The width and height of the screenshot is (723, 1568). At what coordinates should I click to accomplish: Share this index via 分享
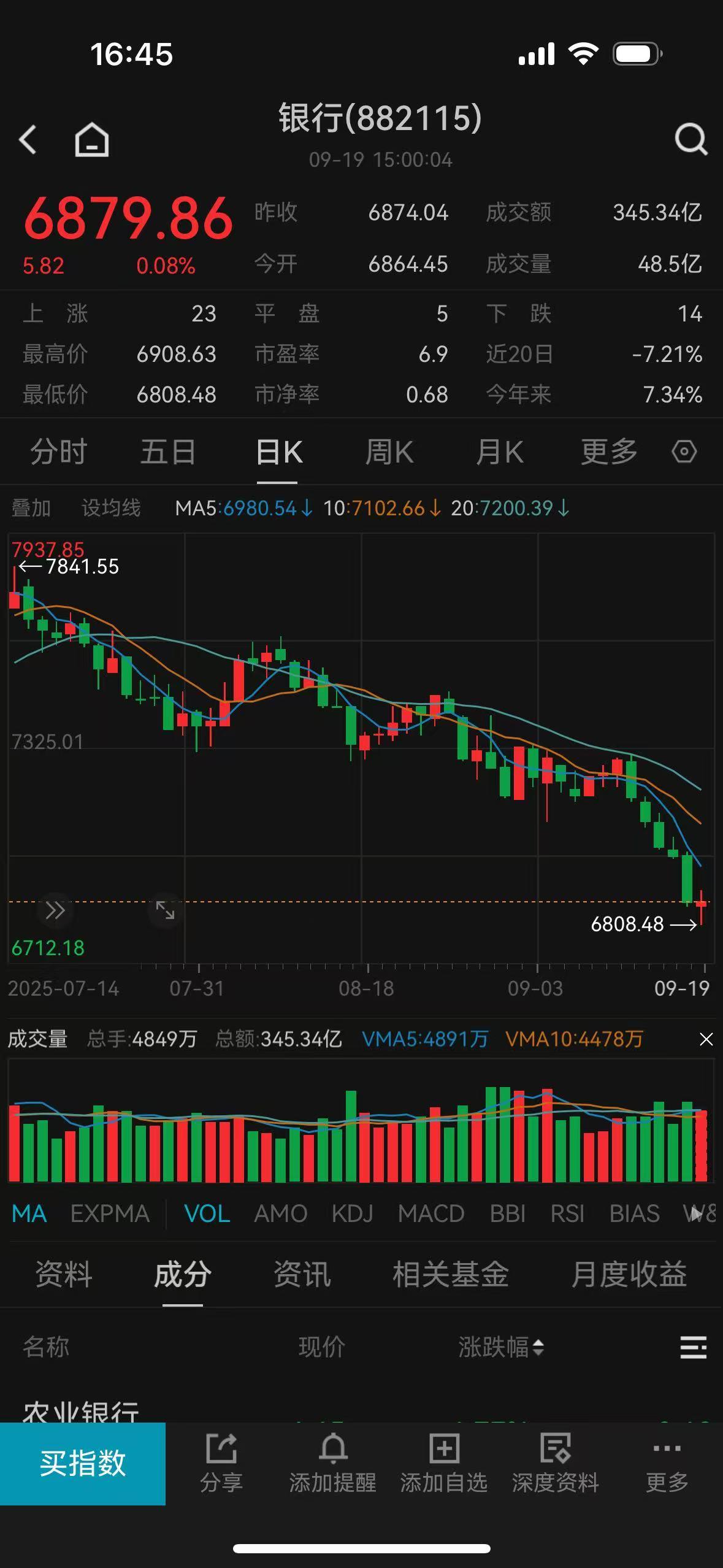(221, 1464)
